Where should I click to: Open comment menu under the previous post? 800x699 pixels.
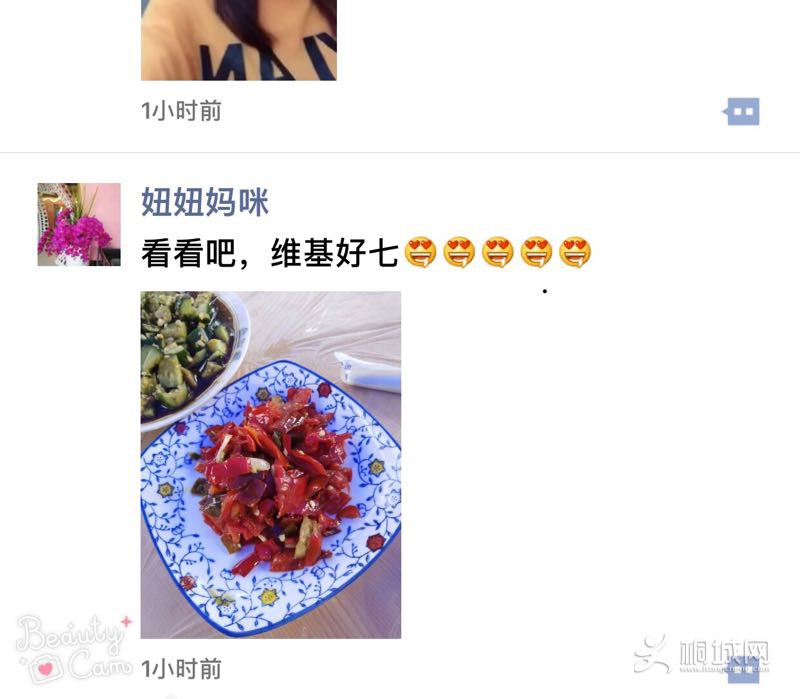coord(742,111)
